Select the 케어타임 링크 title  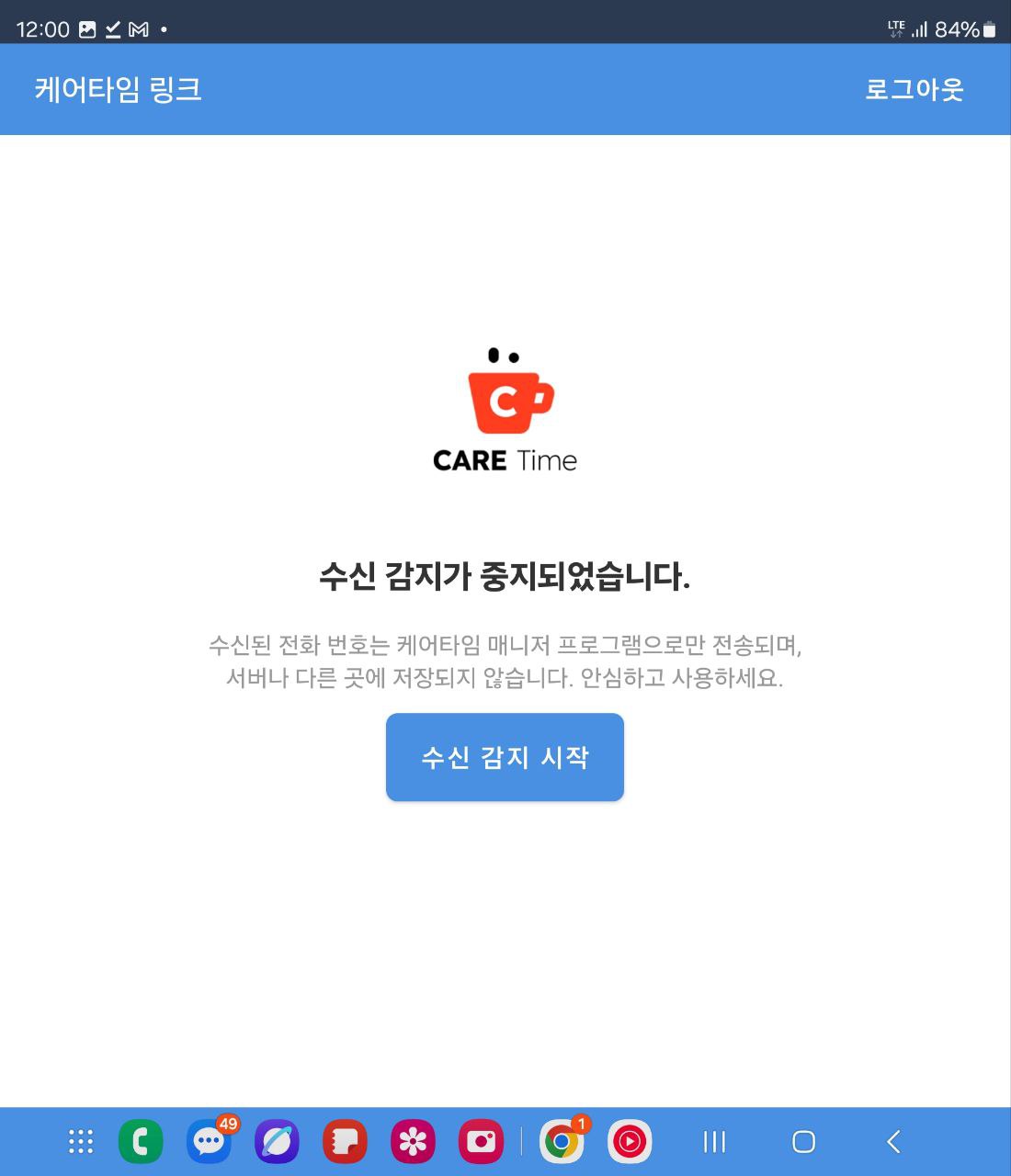pos(119,89)
